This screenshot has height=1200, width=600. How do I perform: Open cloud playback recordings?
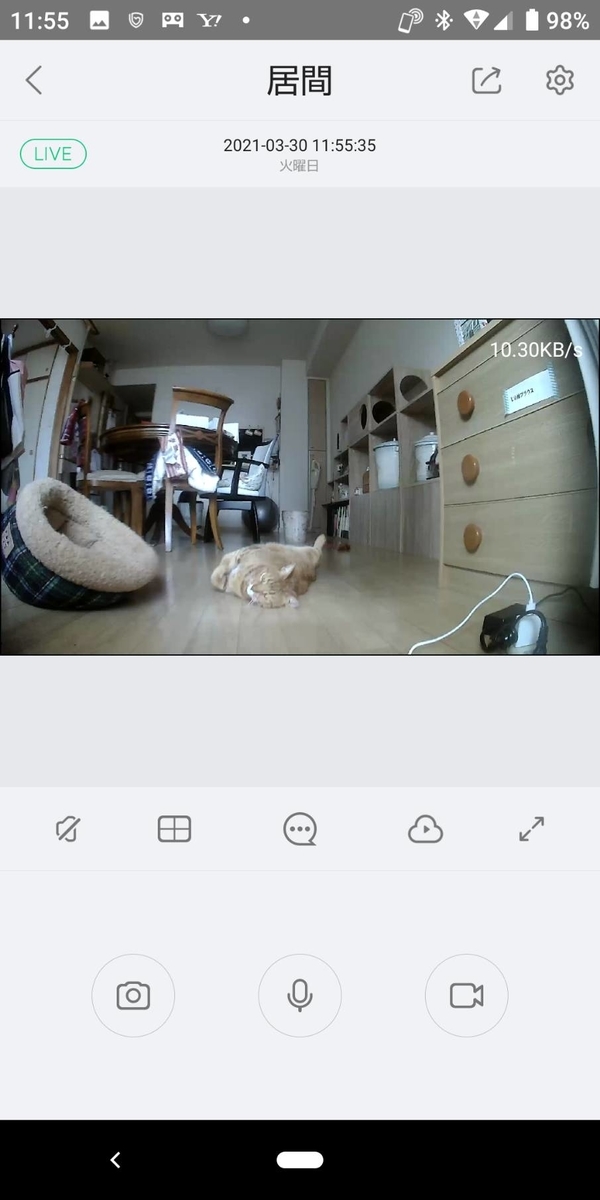(x=425, y=829)
